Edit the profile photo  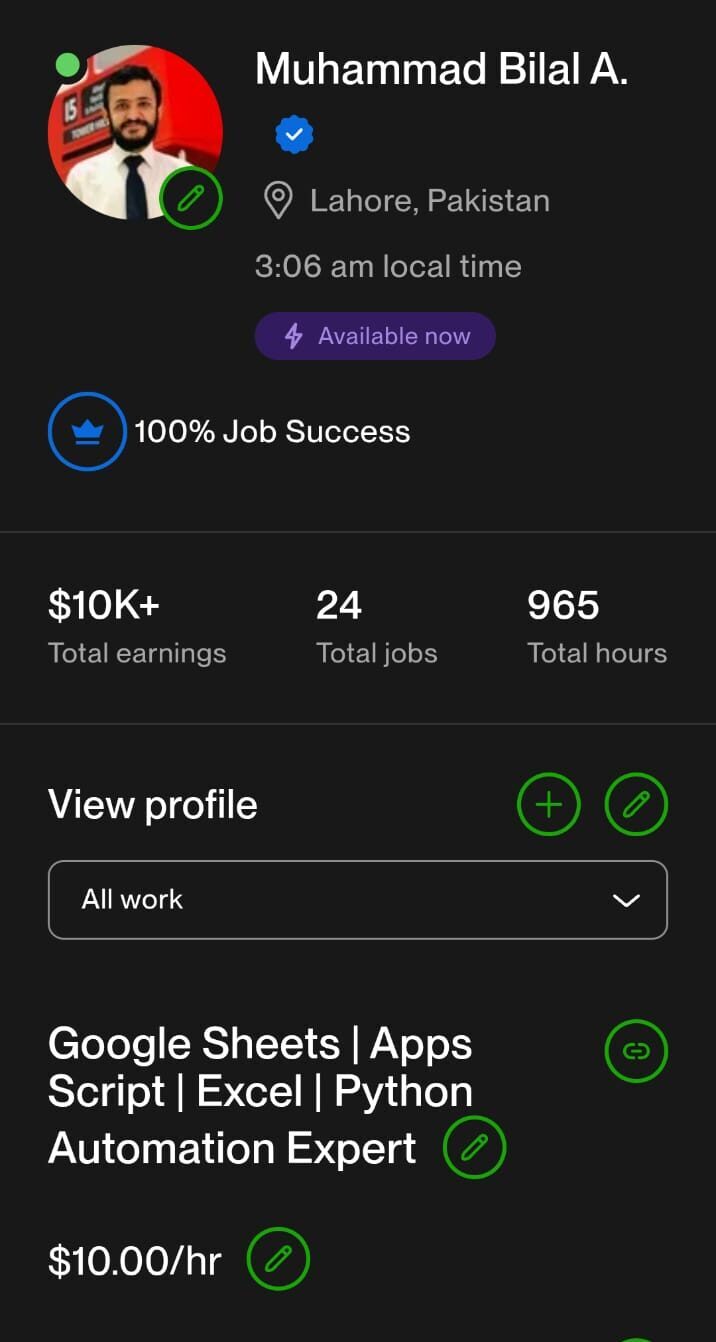coord(191,198)
